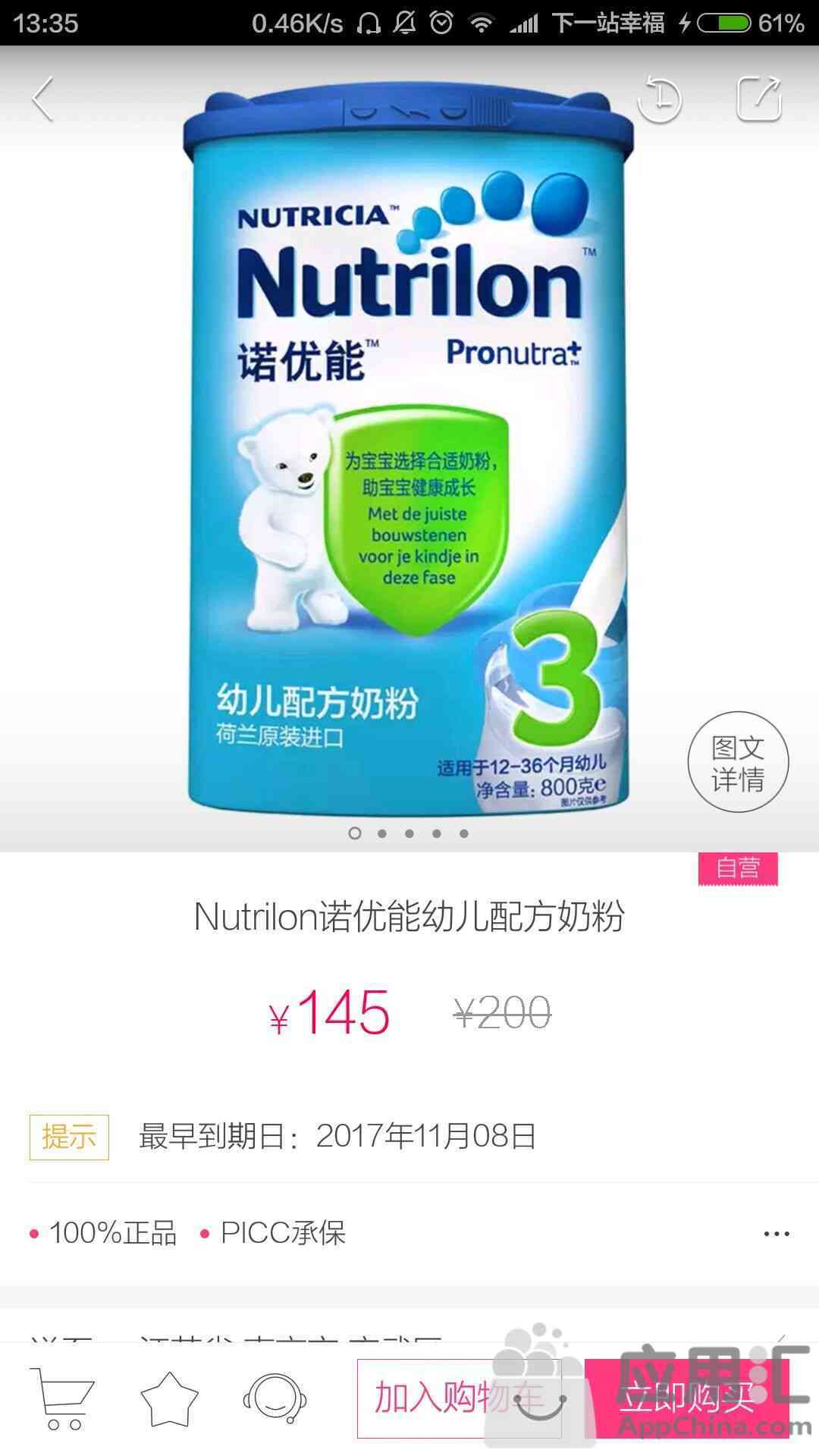Go back using the top-left arrow
The image size is (819, 1456).
[43, 99]
